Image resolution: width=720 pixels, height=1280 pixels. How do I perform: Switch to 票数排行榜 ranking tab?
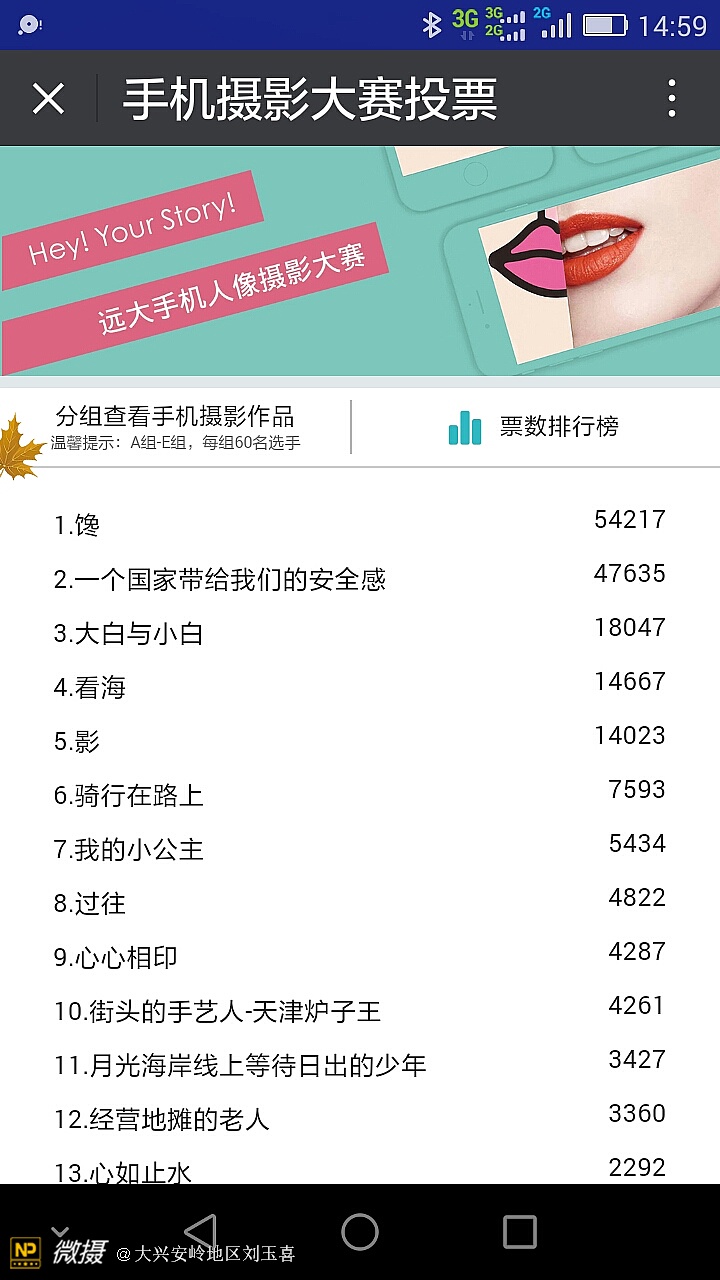click(535, 427)
